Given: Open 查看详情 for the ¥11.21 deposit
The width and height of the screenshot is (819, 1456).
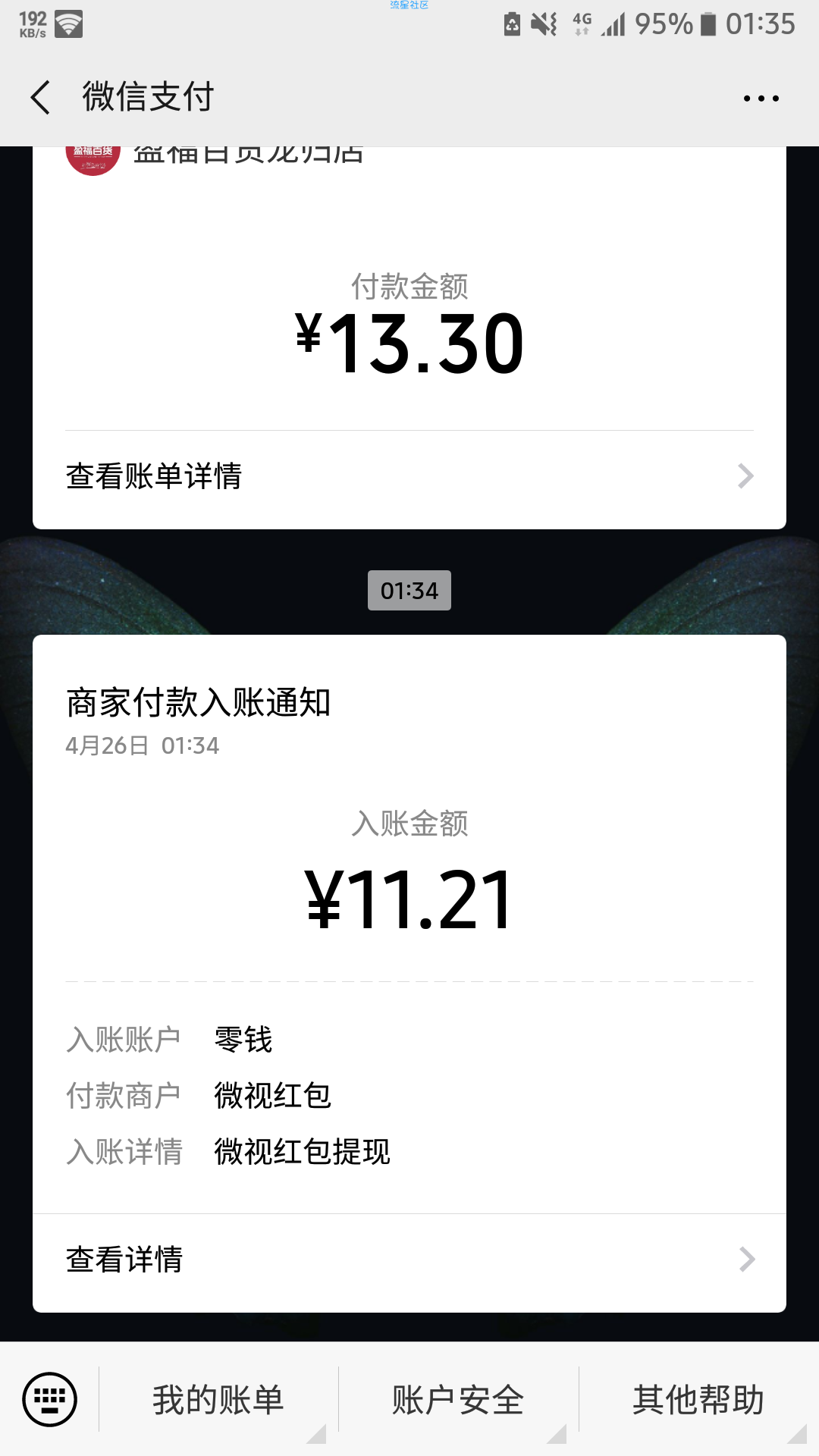Looking at the screenshot, I should pyautogui.click(x=409, y=1260).
